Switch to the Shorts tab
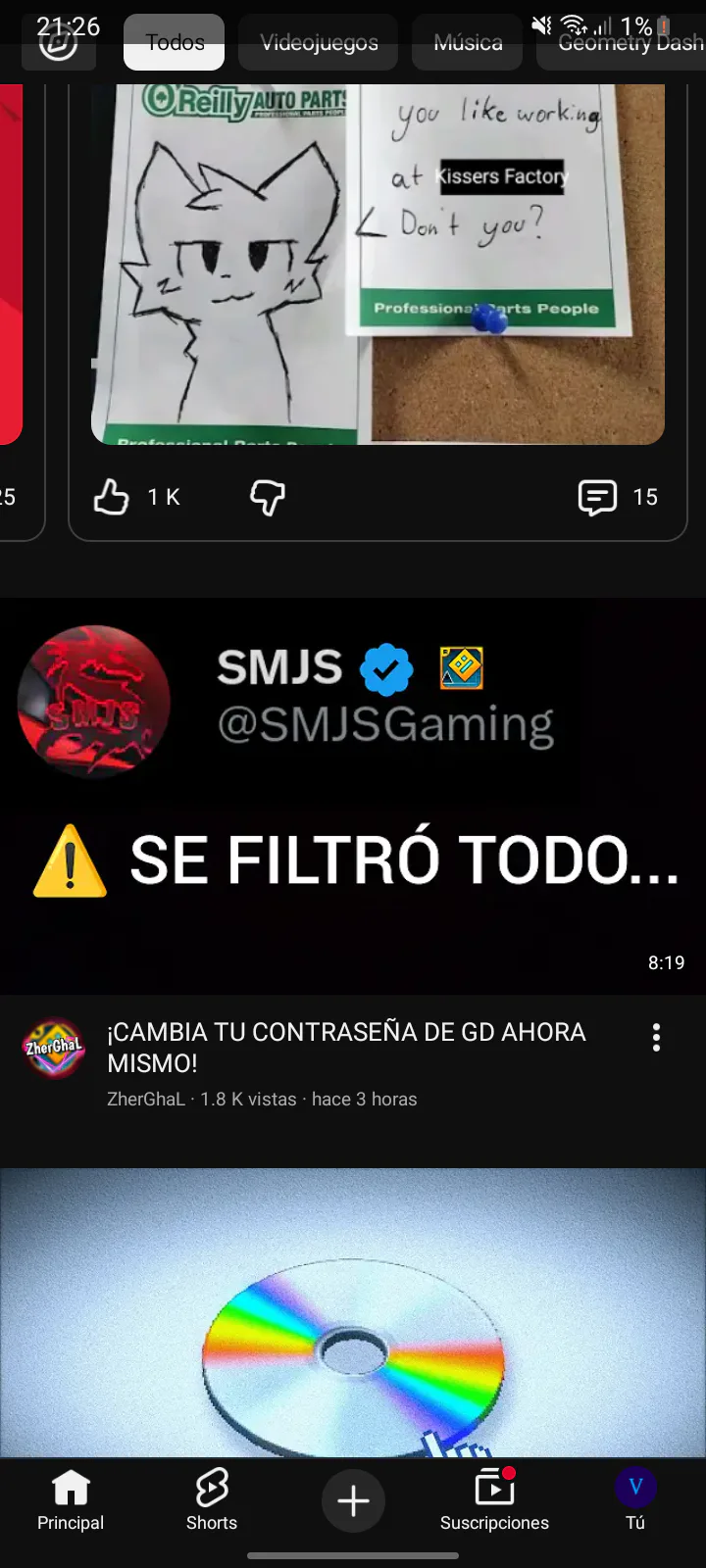 pyautogui.click(x=212, y=1499)
